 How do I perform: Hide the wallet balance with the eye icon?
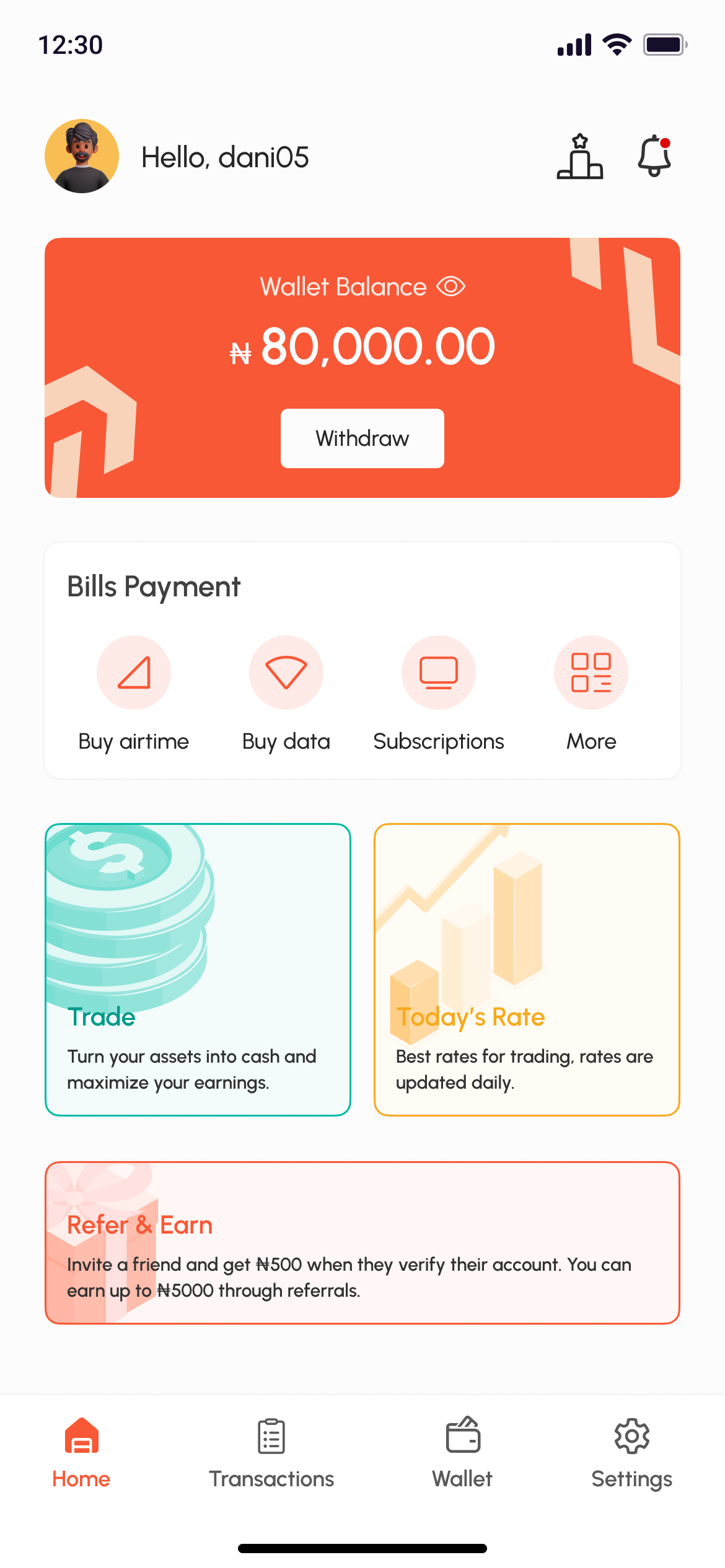(451, 287)
